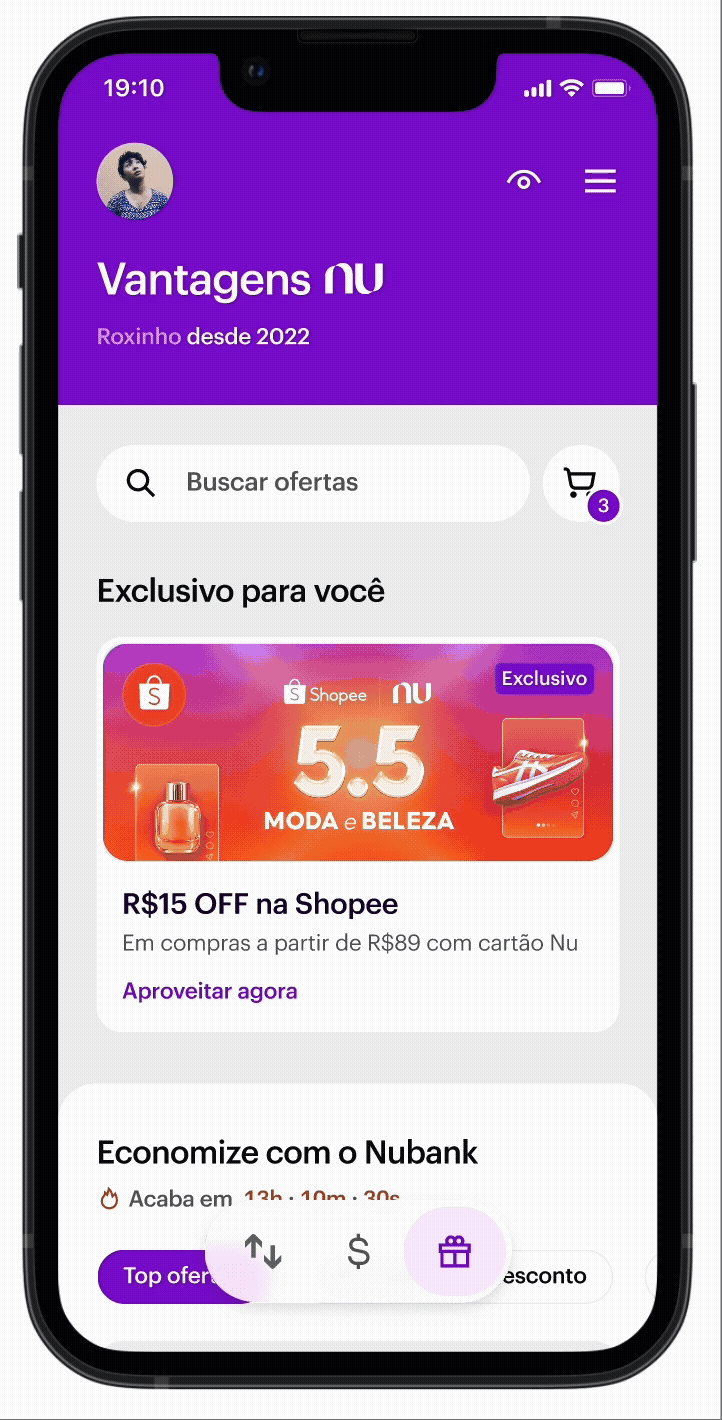Switch to the transfers arrows tab

[x=263, y=1251]
